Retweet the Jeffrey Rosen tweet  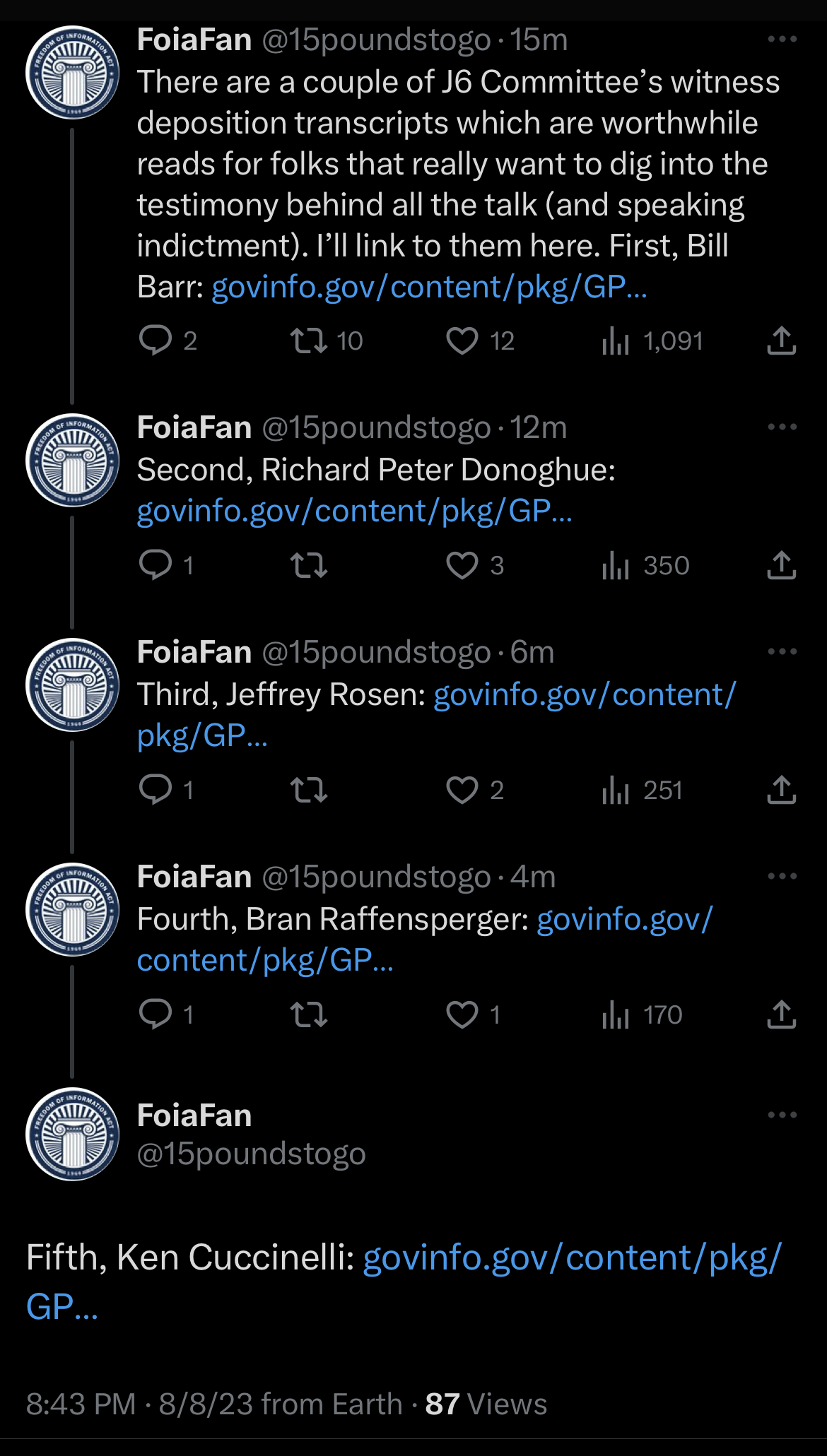(x=309, y=791)
